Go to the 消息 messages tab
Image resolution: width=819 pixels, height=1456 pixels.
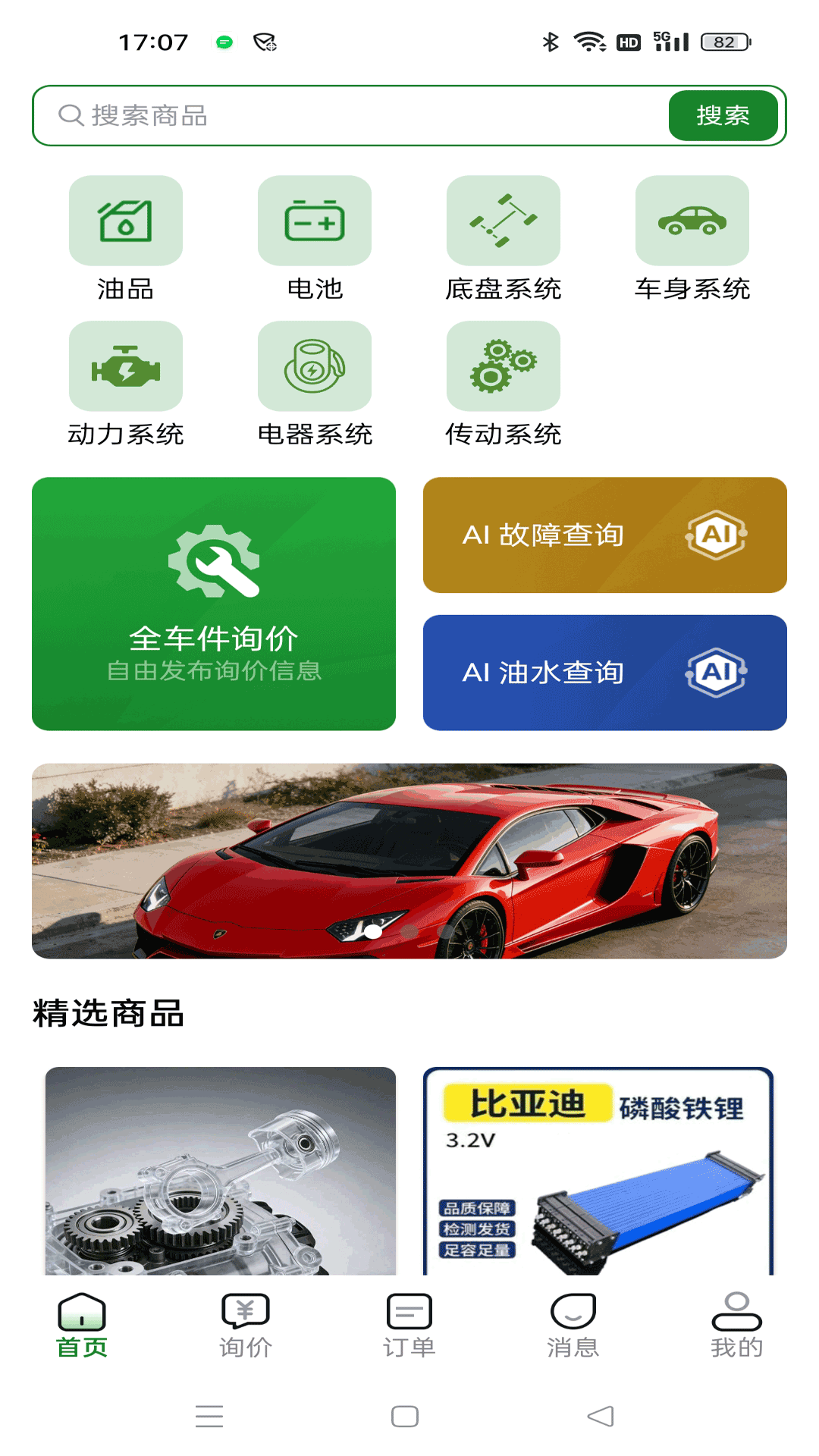tap(573, 1323)
